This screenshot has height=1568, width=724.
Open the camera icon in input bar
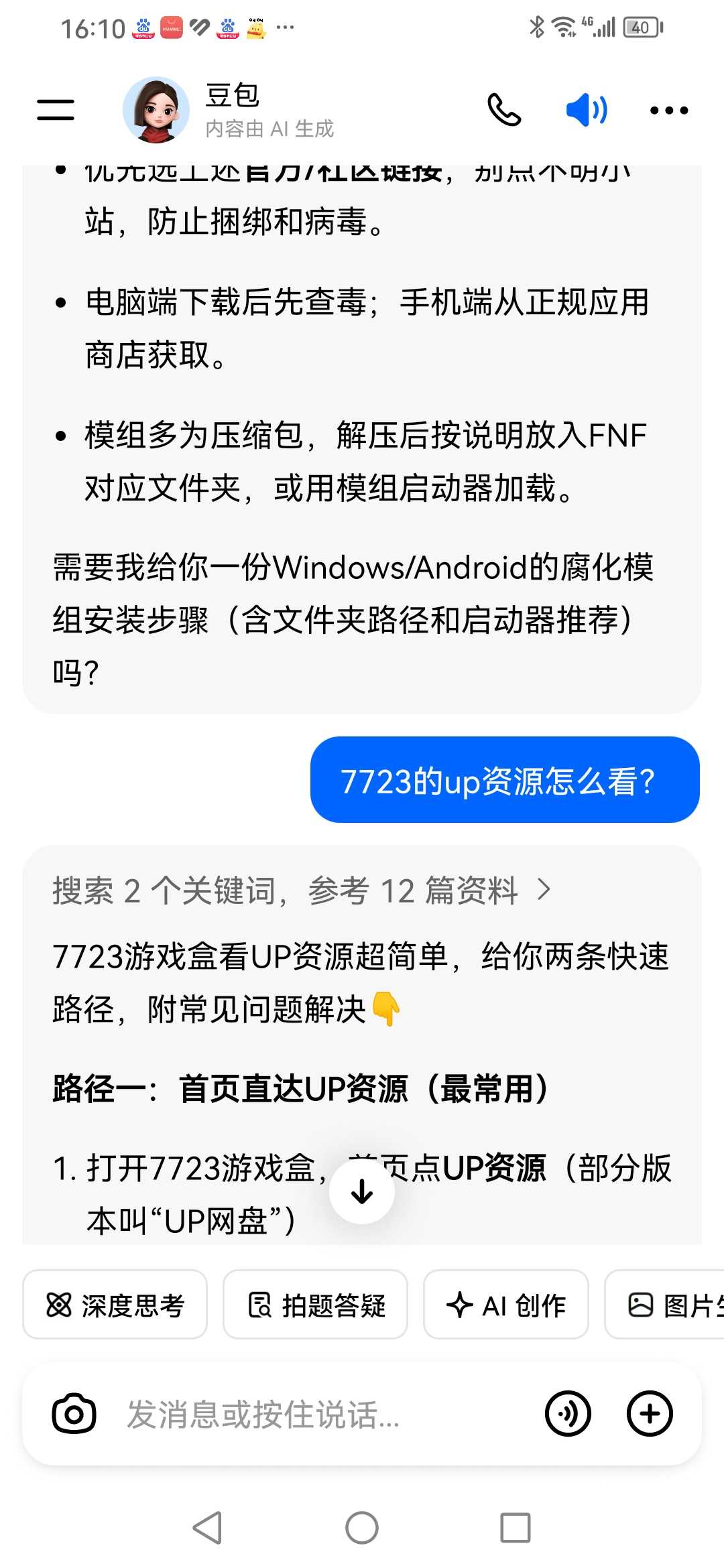click(x=74, y=1414)
